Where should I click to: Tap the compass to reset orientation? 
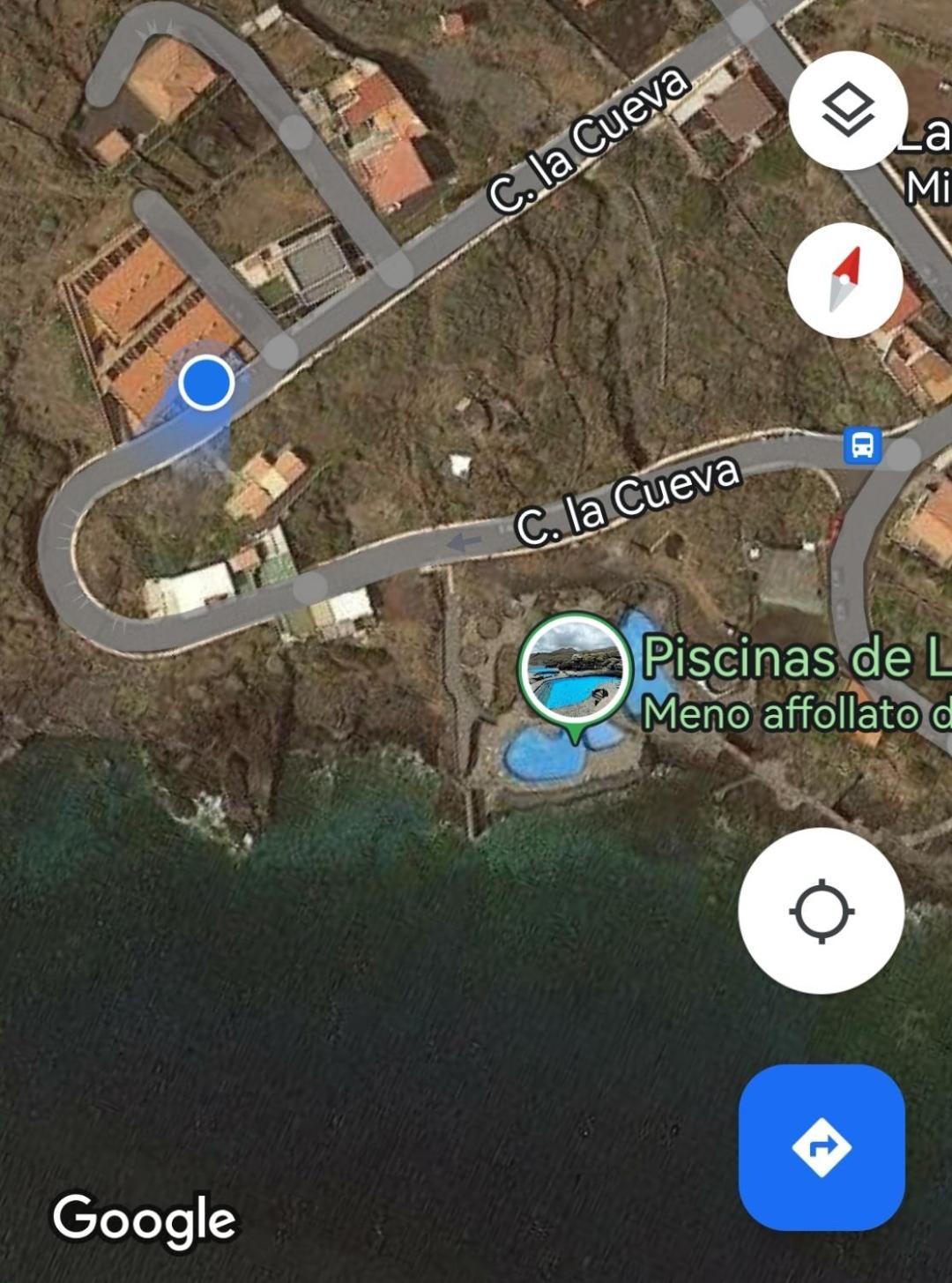tap(844, 280)
